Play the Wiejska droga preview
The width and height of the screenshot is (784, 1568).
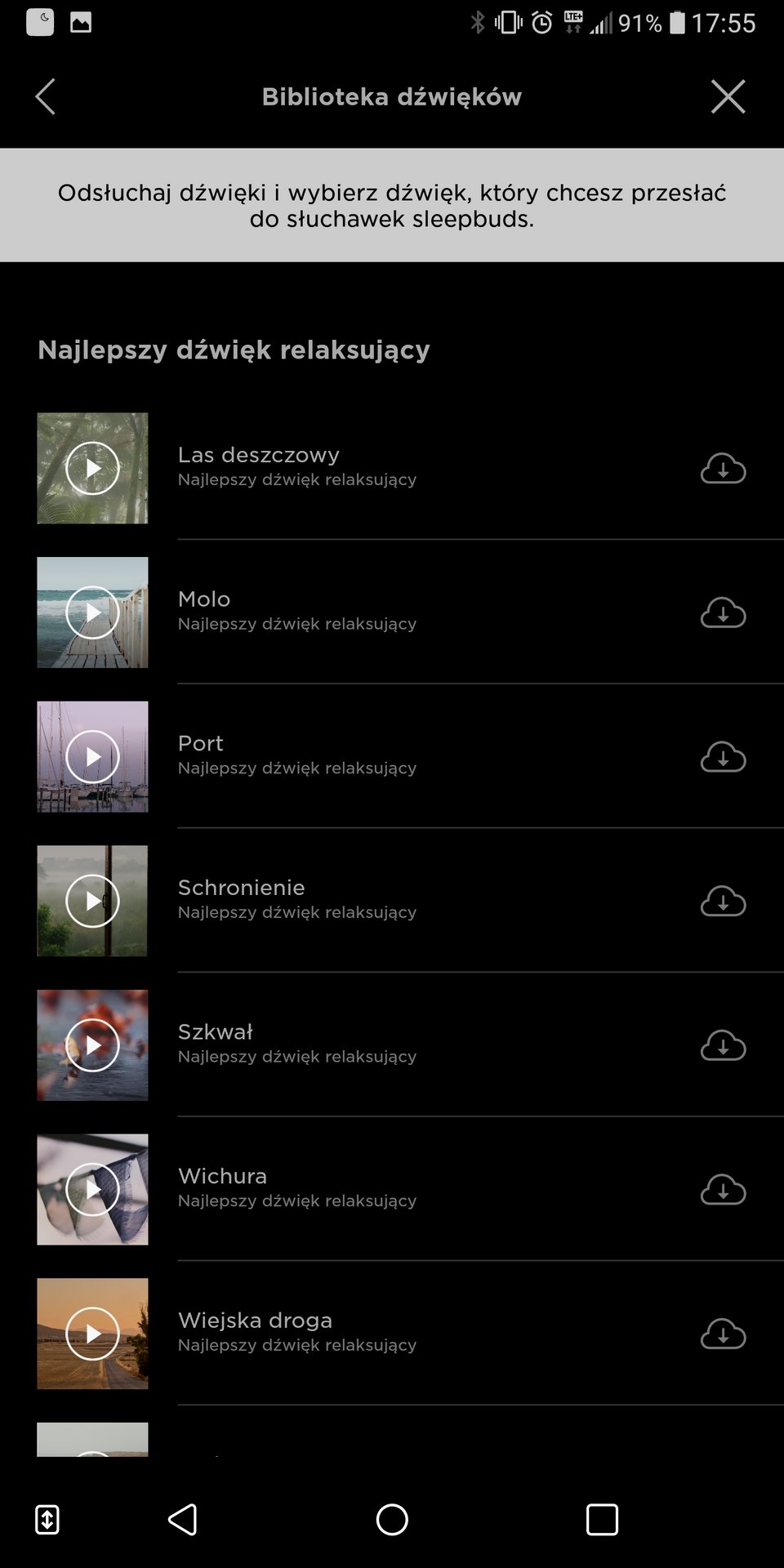[92, 1334]
